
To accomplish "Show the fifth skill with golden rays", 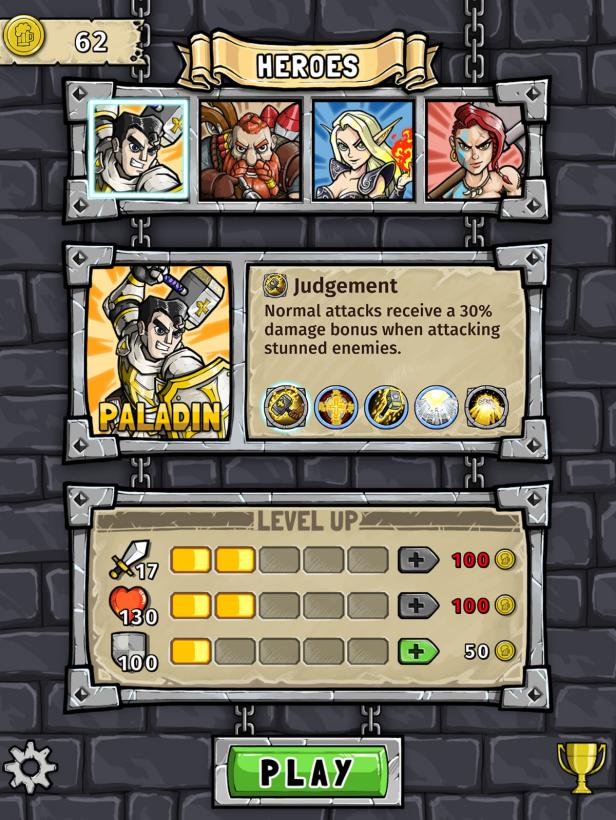I will [x=486, y=407].
